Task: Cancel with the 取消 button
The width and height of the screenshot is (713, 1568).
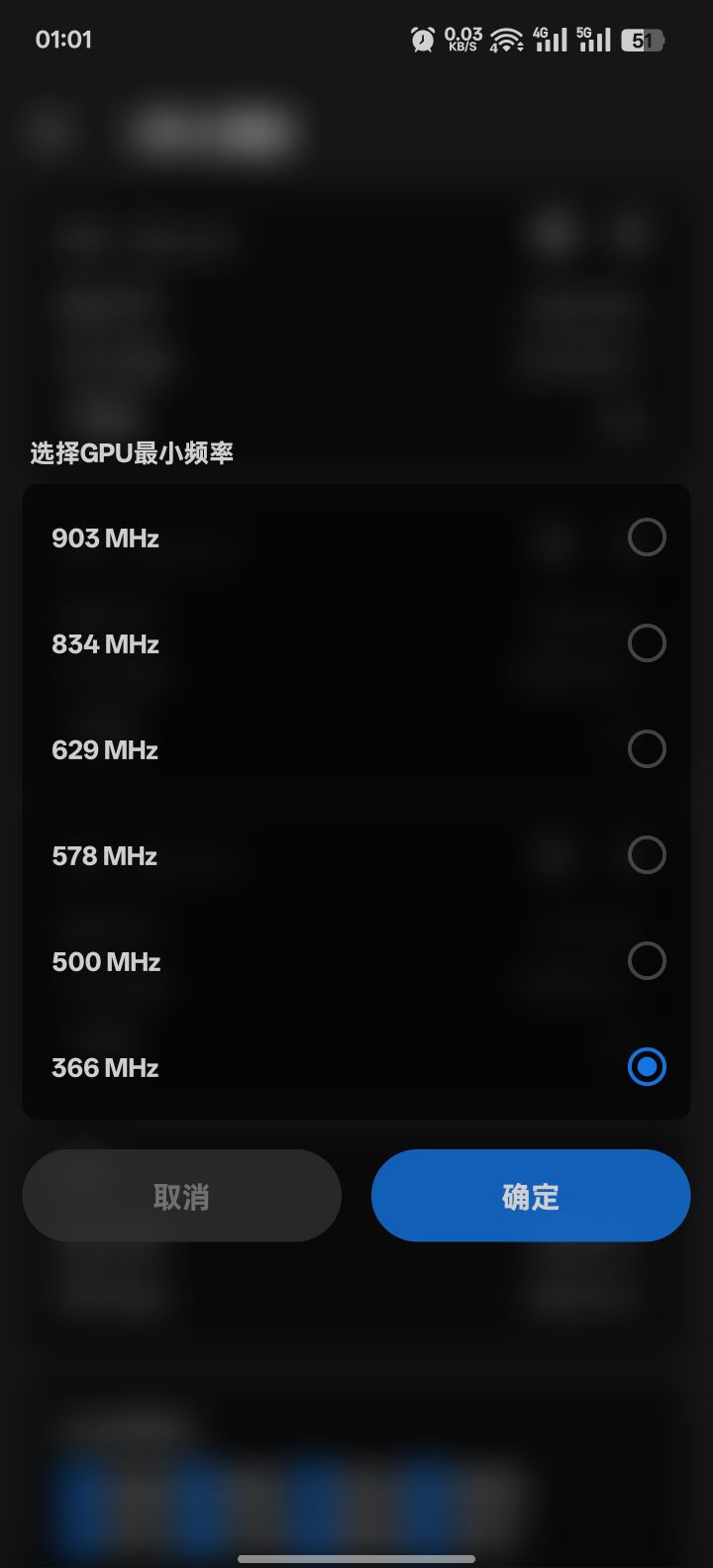Action: click(x=181, y=1196)
